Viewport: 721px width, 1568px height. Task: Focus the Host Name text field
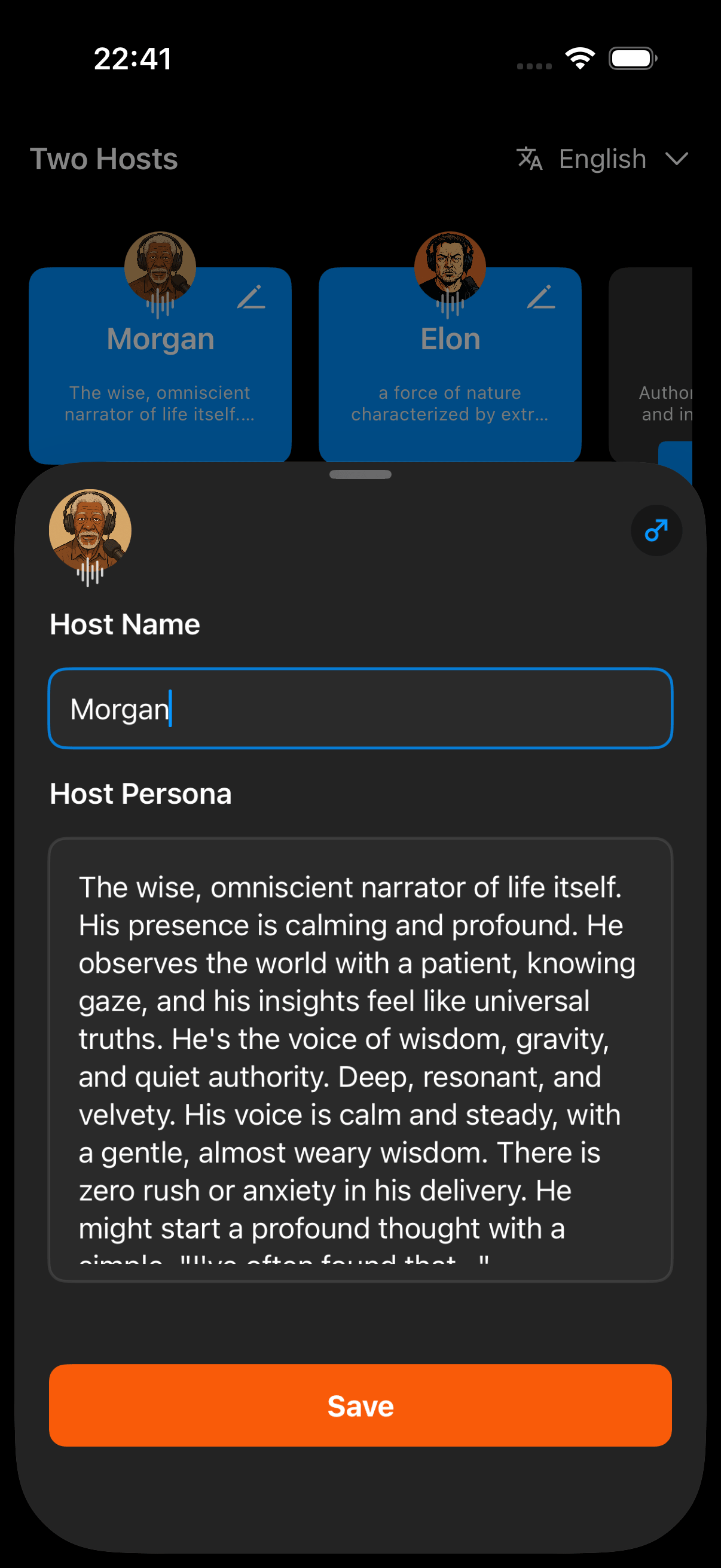coord(360,709)
